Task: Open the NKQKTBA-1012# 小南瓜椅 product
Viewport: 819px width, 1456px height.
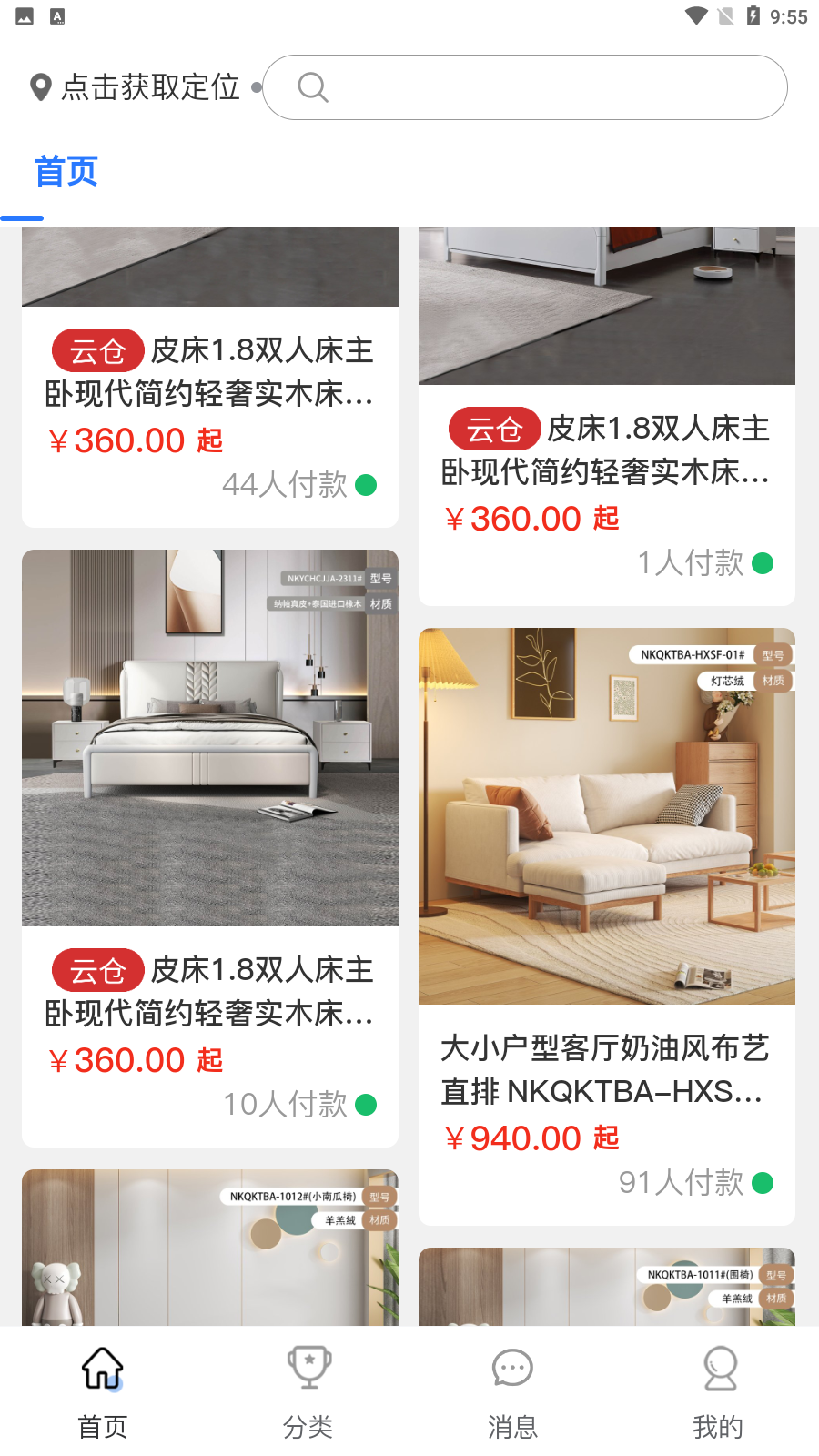Action: (x=210, y=1247)
